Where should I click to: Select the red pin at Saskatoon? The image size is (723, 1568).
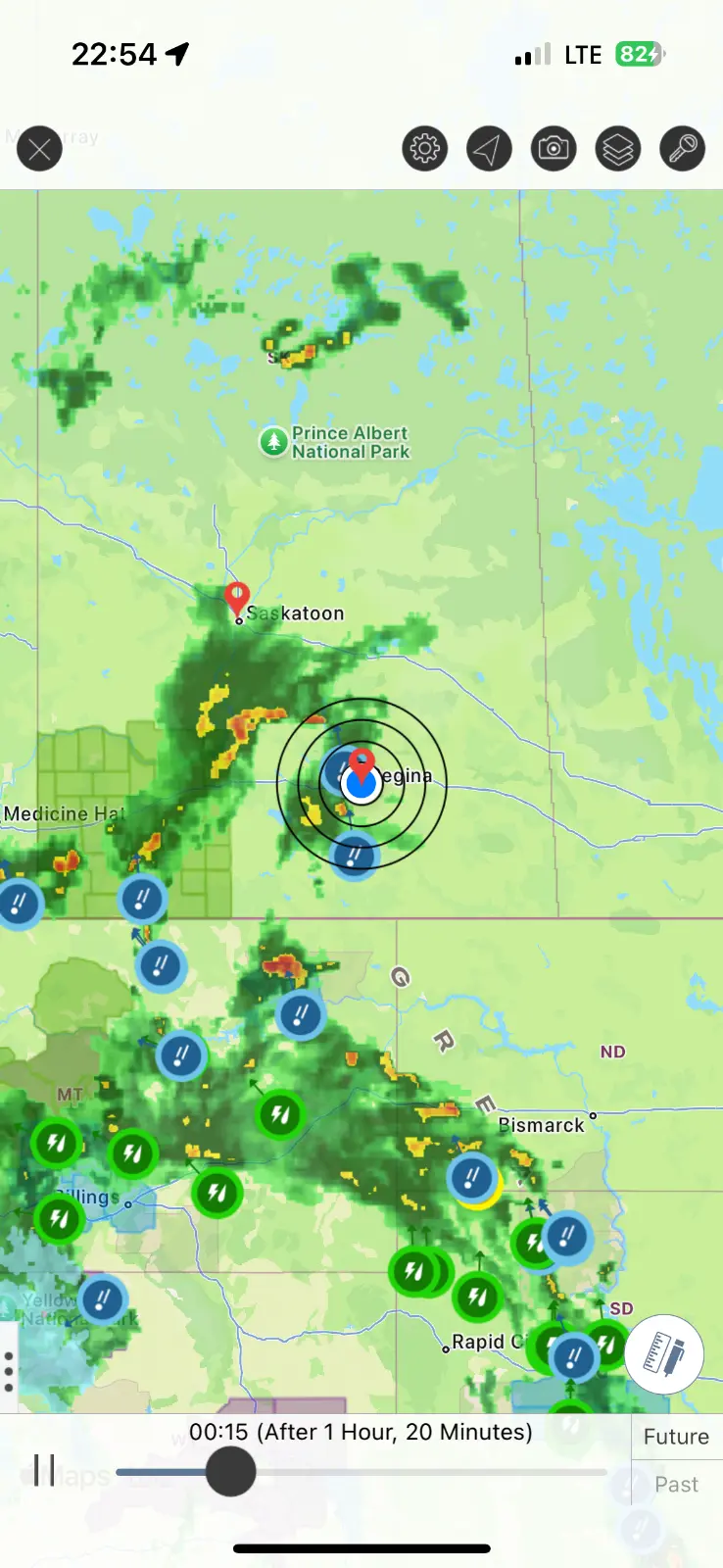pos(237,598)
